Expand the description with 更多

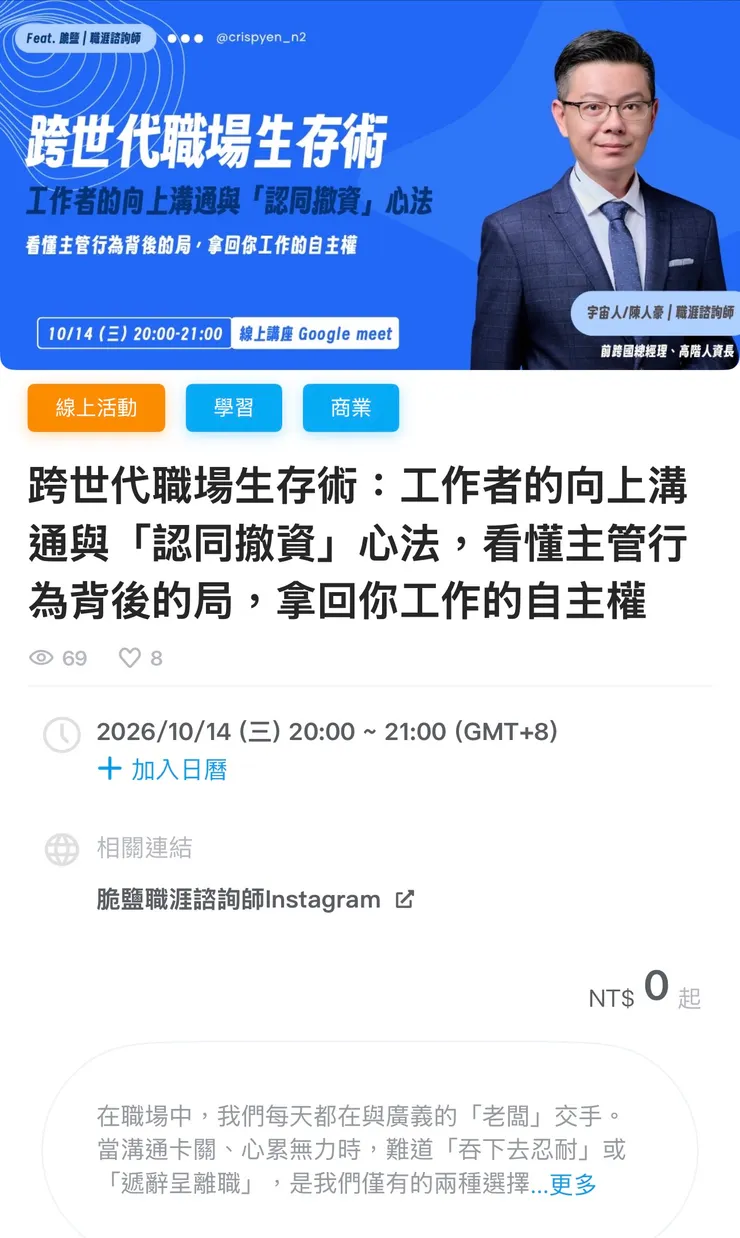(573, 1185)
